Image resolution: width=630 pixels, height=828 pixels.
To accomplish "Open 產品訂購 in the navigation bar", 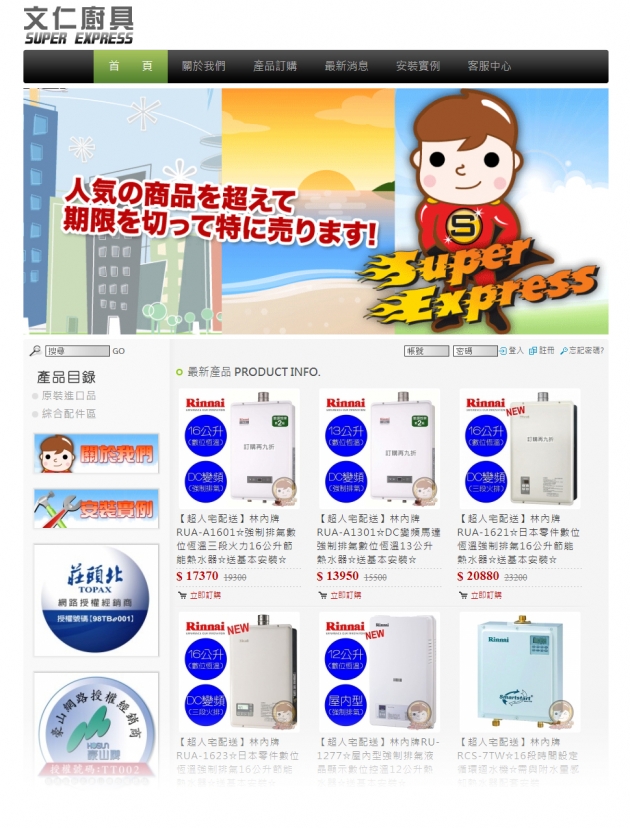I will click(x=275, y=66).
